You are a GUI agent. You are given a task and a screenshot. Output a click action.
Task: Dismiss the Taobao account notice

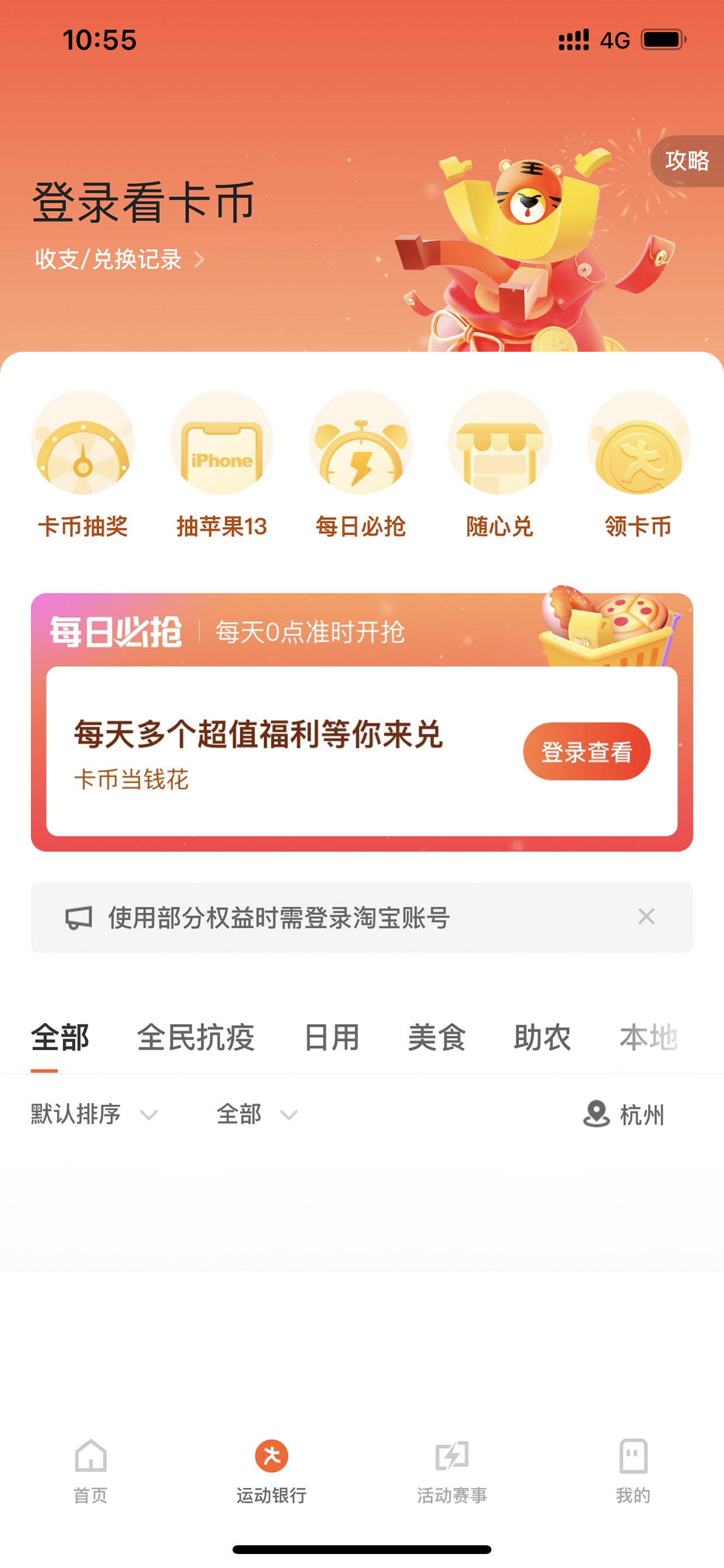pyautogui.click(x=646, y=917)
